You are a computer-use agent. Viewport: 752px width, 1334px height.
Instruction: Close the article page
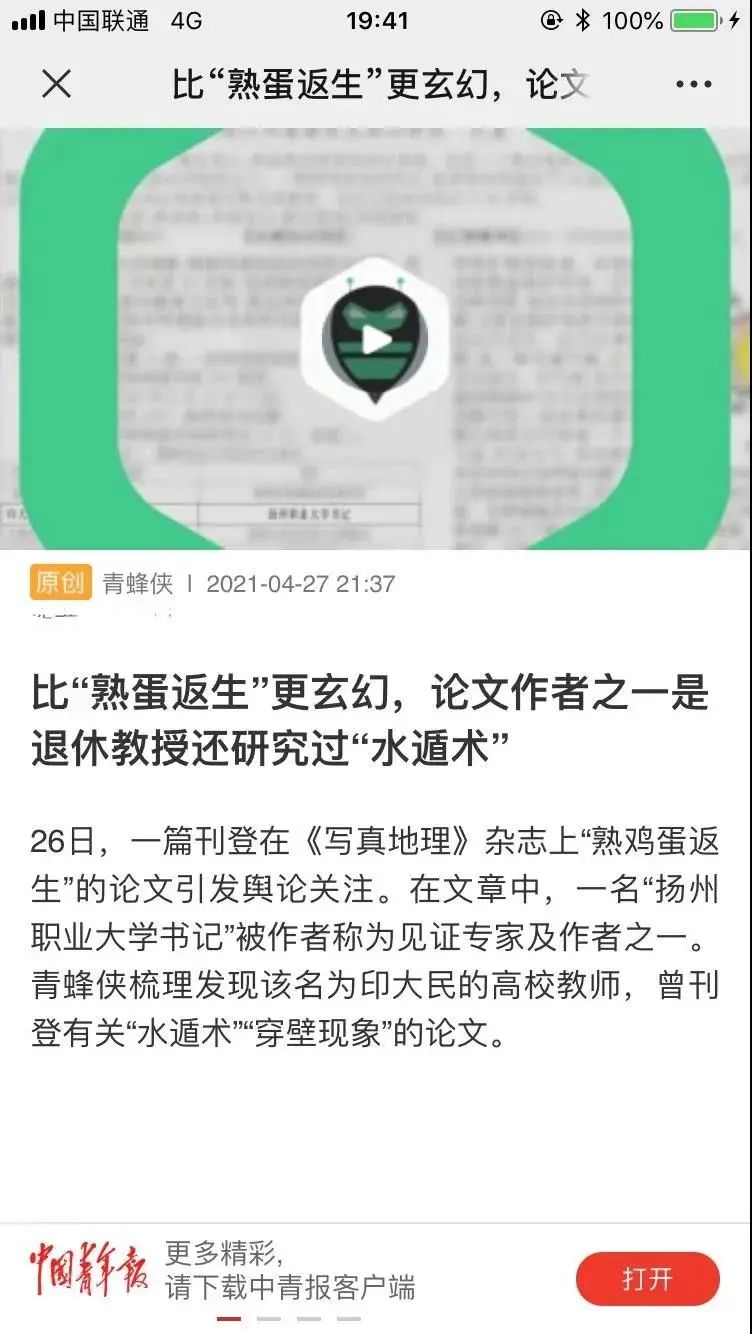[57, 85]
